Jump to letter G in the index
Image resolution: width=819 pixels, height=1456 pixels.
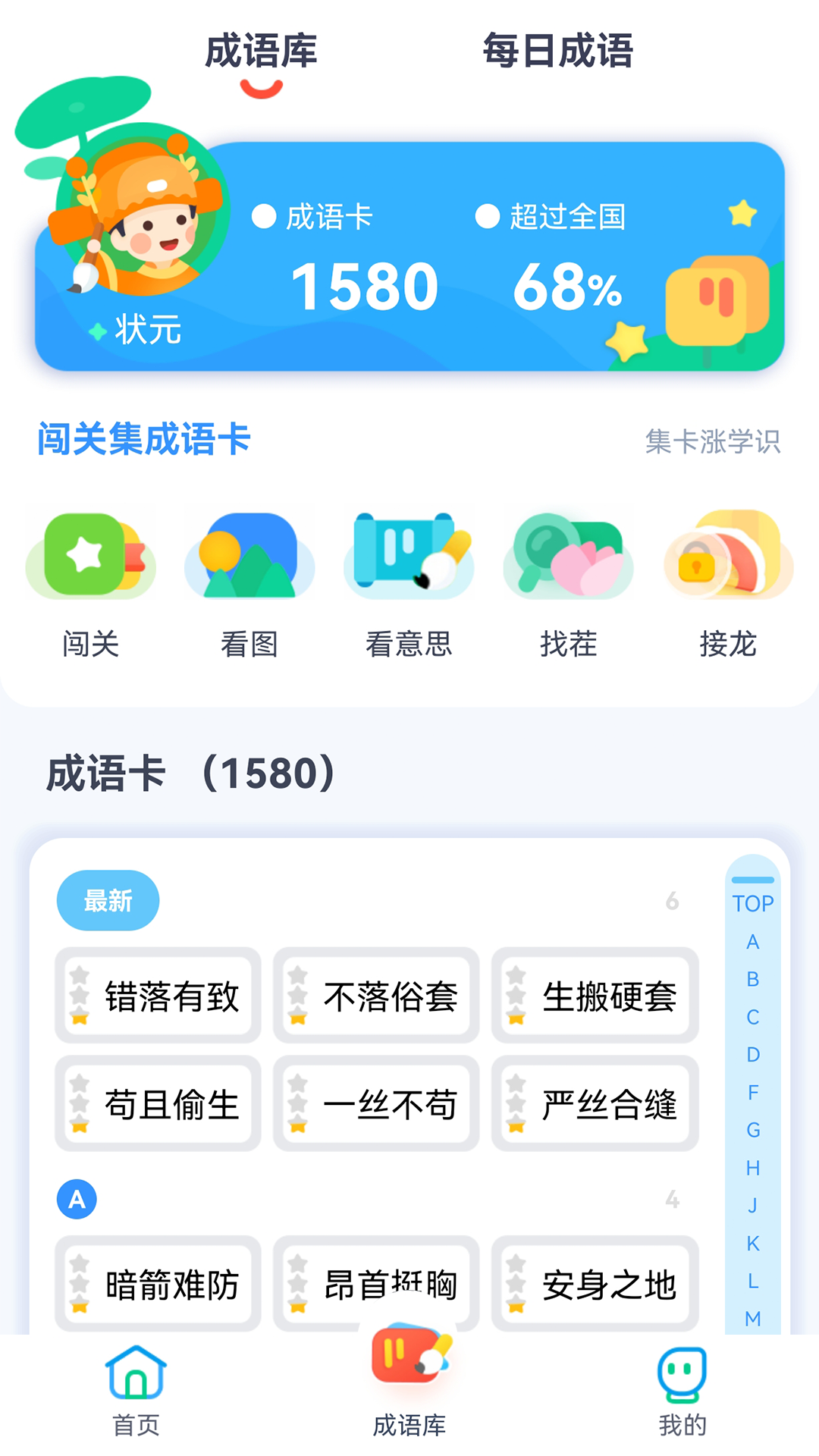[753, 1130]
